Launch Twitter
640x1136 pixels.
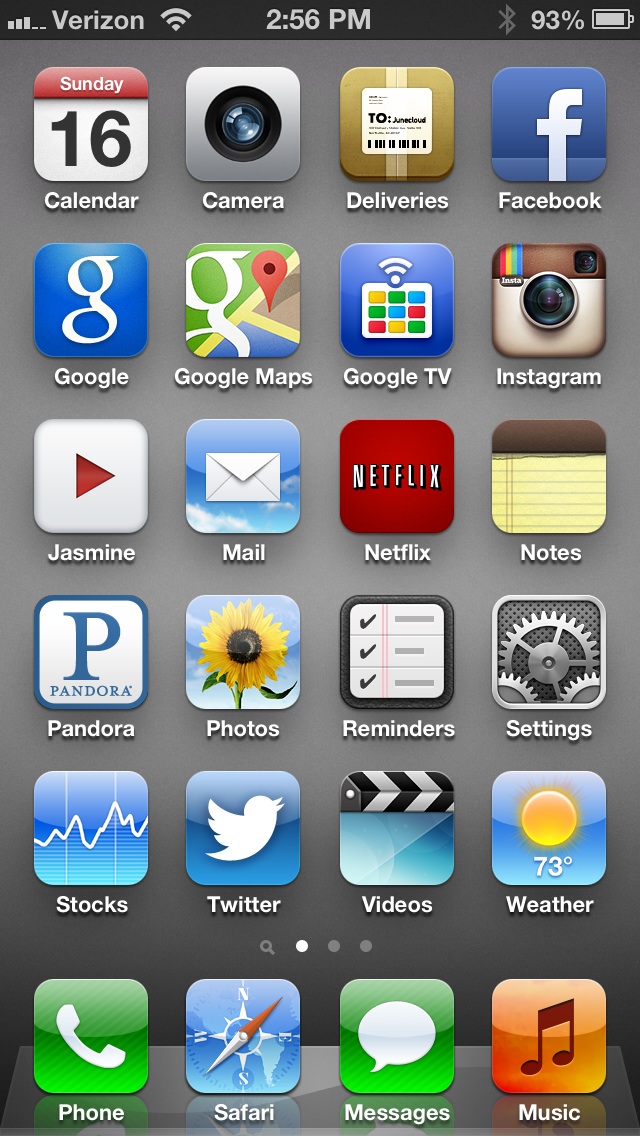tap(243, 828)
